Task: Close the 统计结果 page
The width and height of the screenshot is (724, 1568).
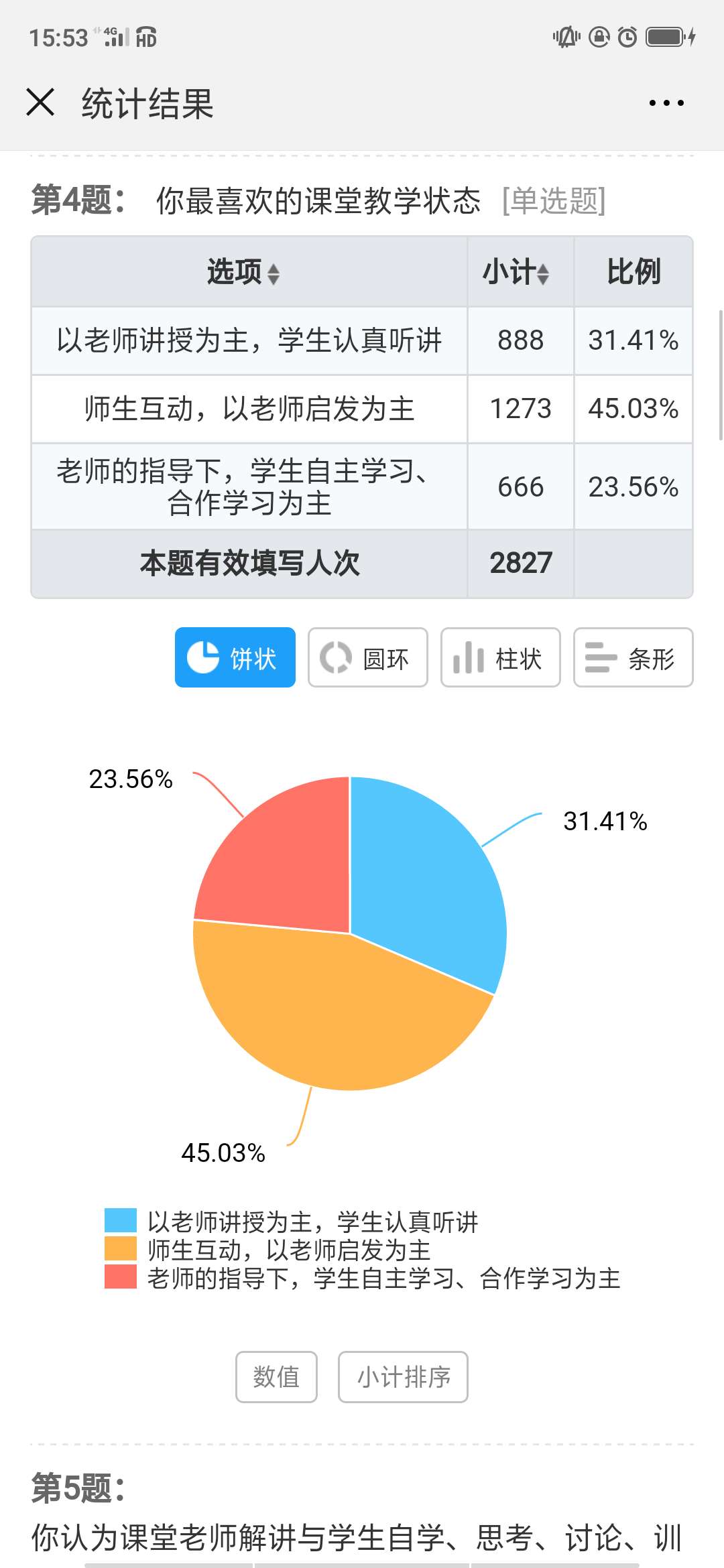Action: pyautogui.click(x=40, y=103)
